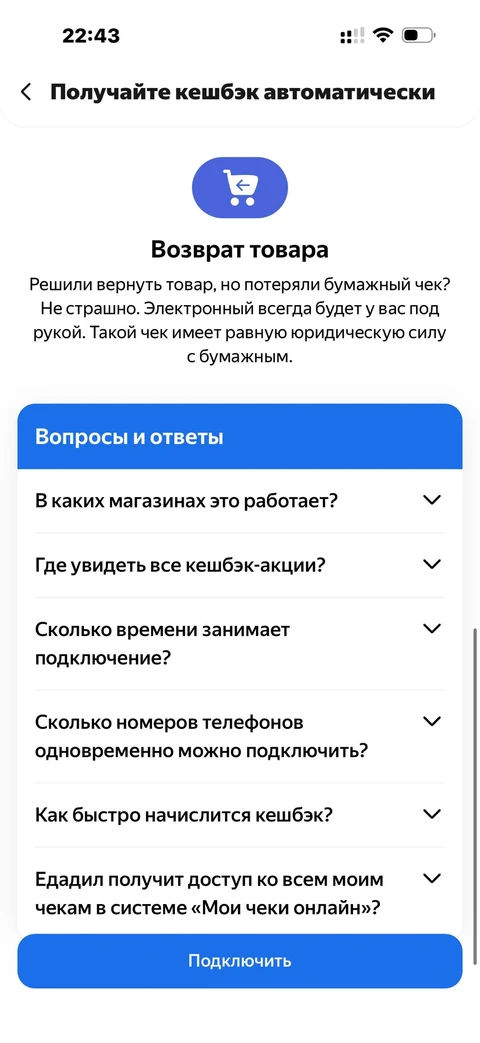Expand the question about number of phone numbers
Viewport: 480px width, 1043px height.
tap(239, 736)
